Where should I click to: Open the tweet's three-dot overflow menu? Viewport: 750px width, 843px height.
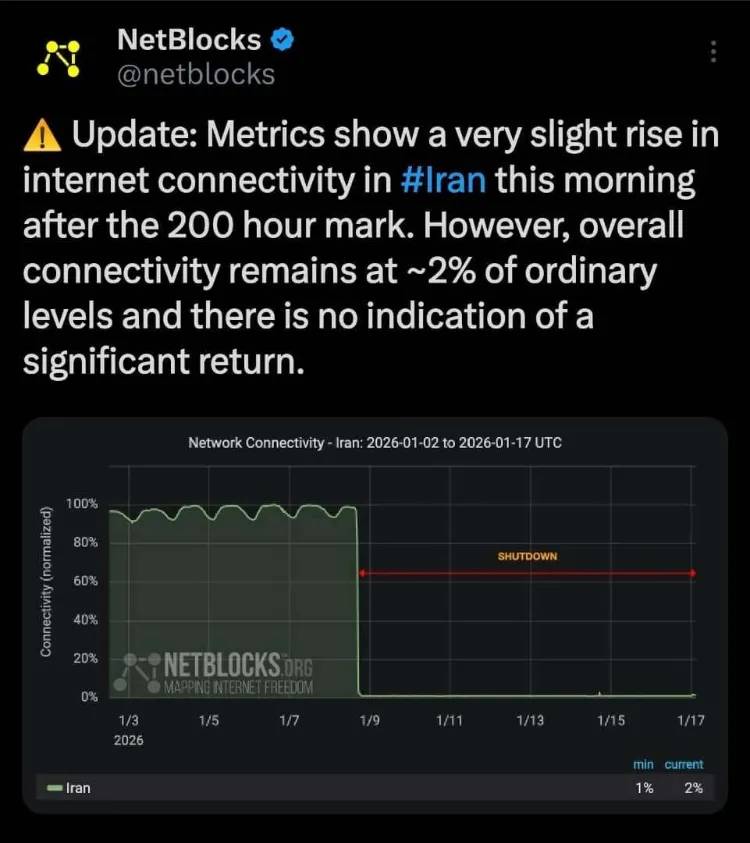713,52
